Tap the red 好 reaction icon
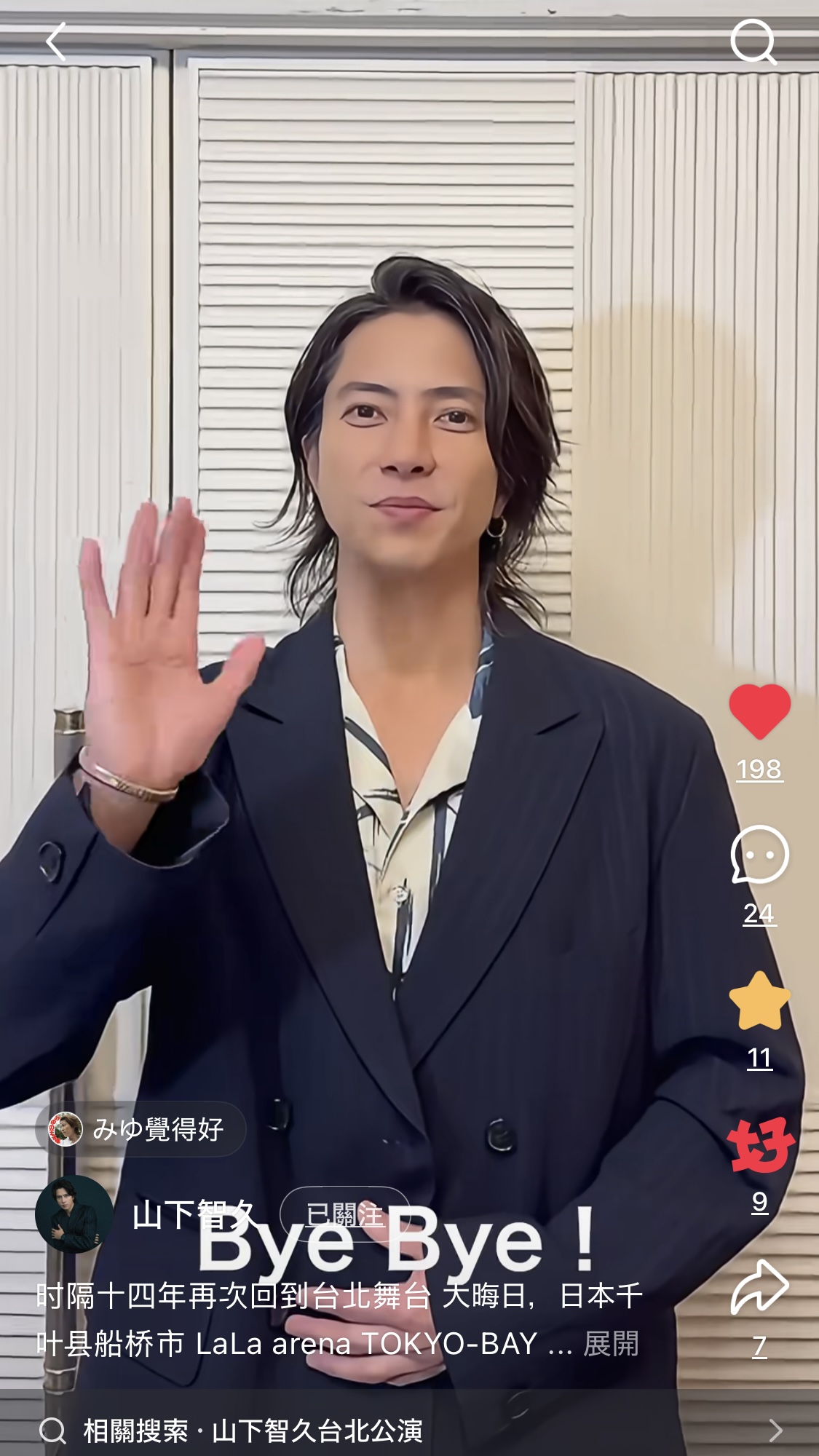Screen dimensions: 819x1456 point(760,1145)
